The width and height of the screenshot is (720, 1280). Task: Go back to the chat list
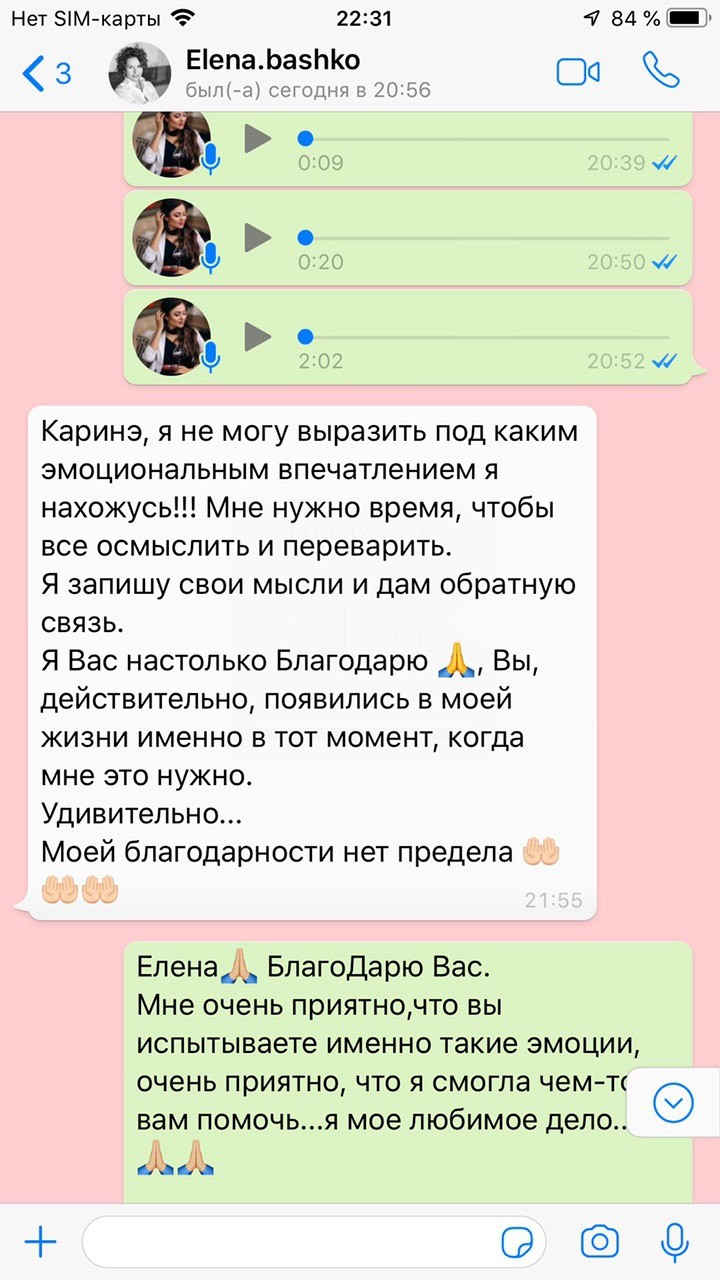45,73
